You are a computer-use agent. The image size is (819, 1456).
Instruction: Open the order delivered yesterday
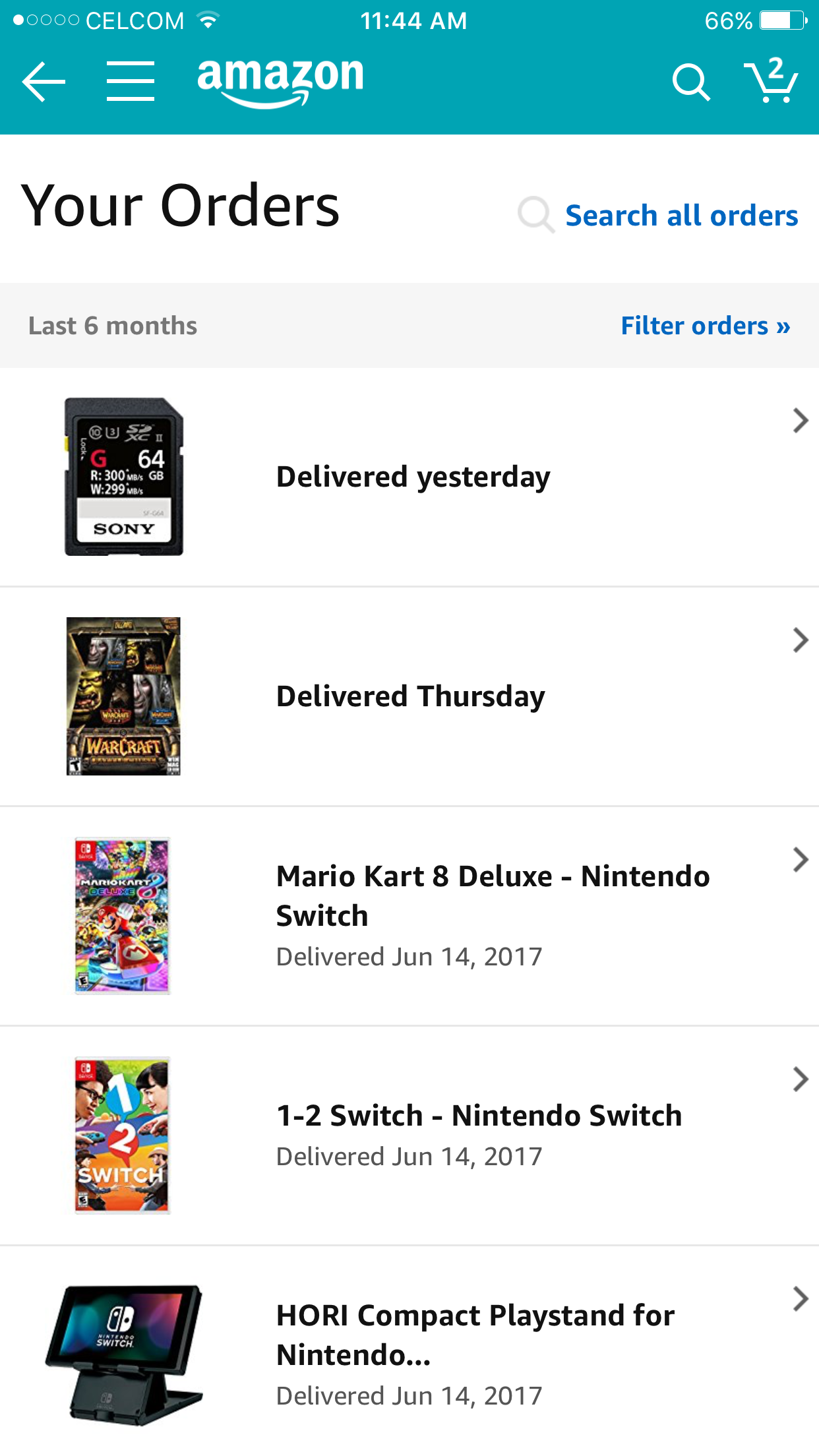(412, 477)
